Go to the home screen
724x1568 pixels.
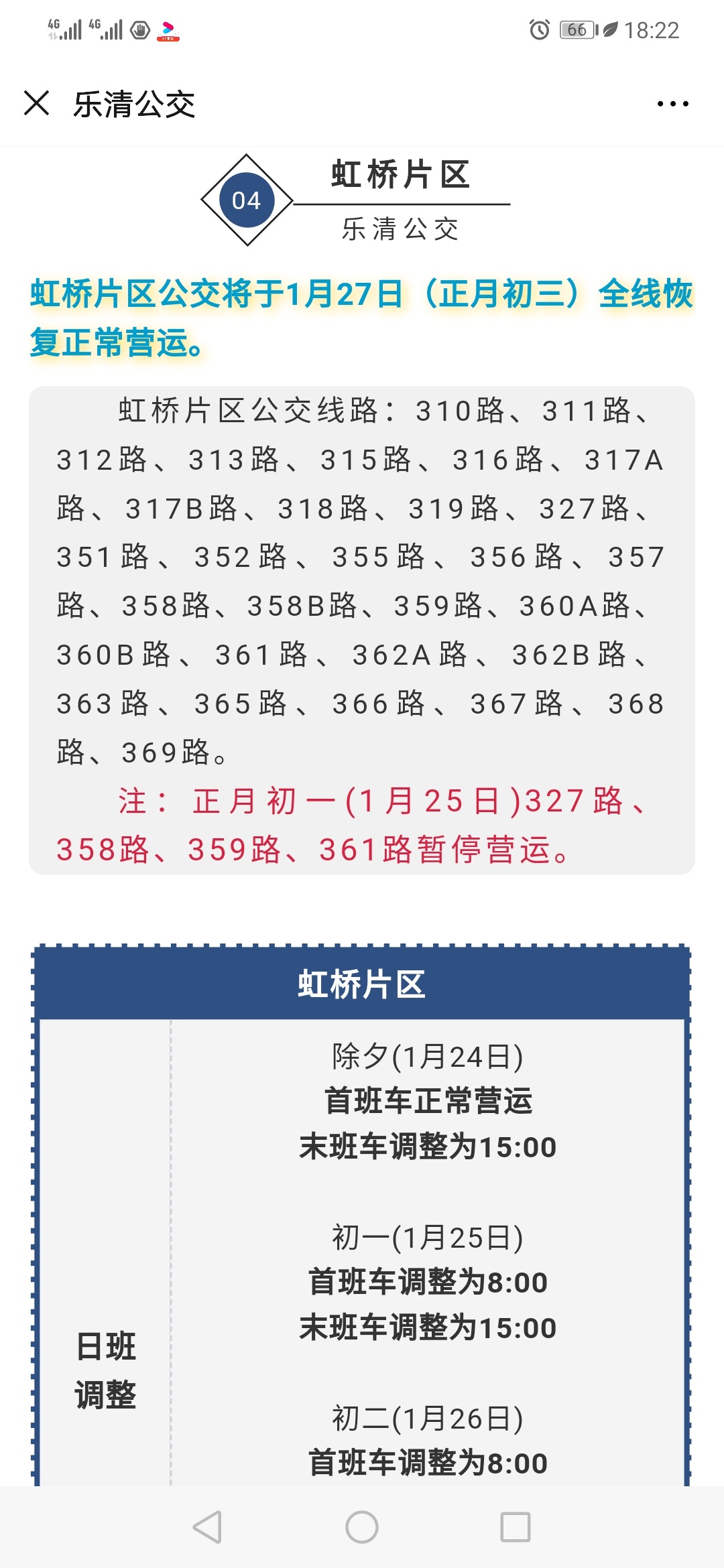[x=362, y=1527]
